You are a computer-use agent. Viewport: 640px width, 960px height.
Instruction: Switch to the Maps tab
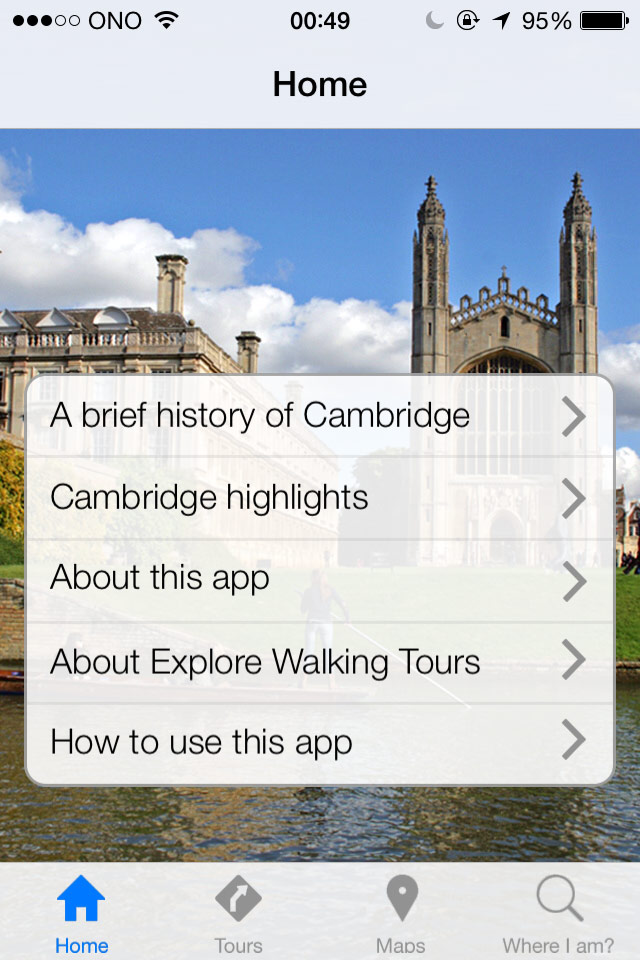401,914
